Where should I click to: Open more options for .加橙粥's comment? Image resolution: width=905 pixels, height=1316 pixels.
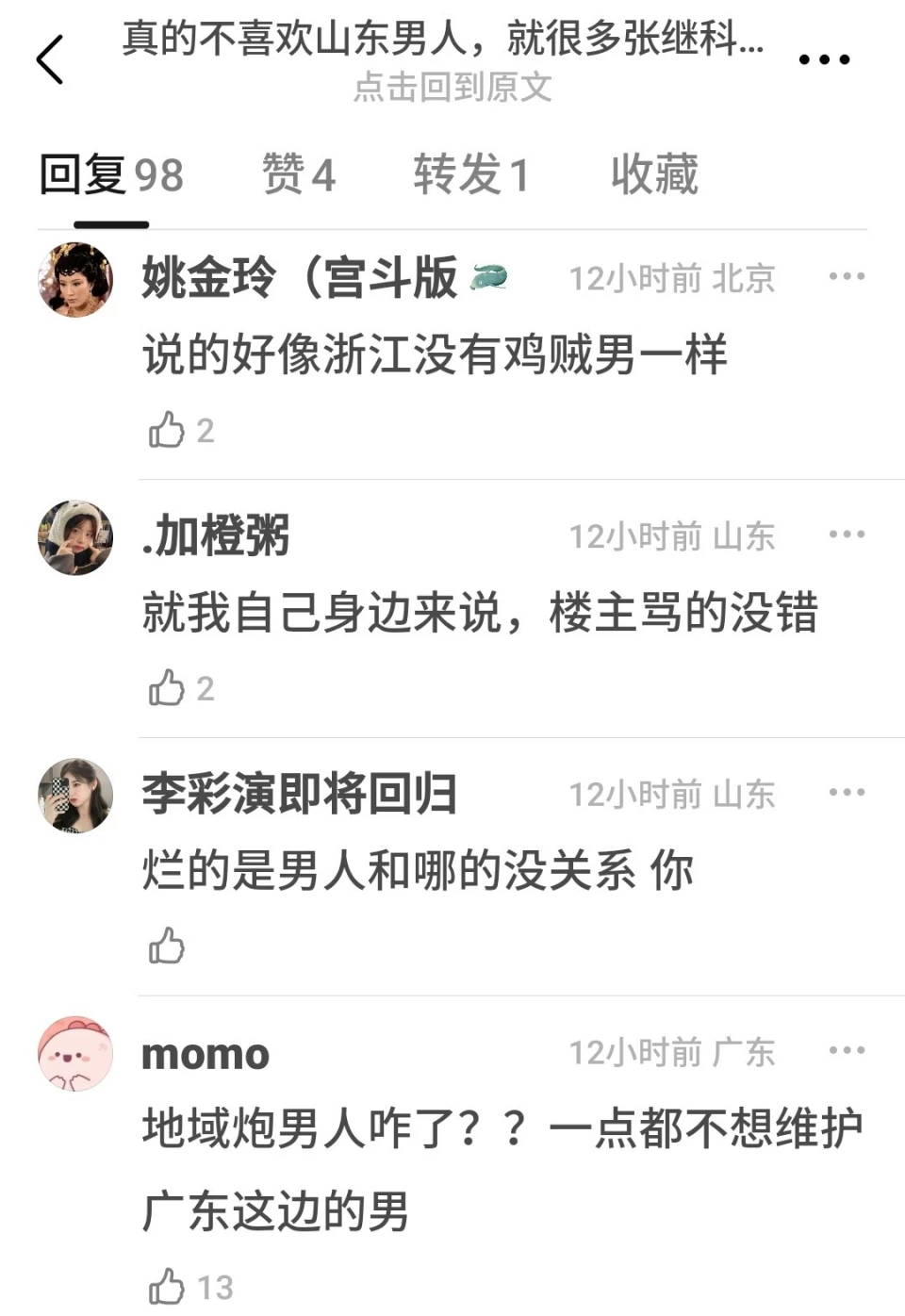846,535
